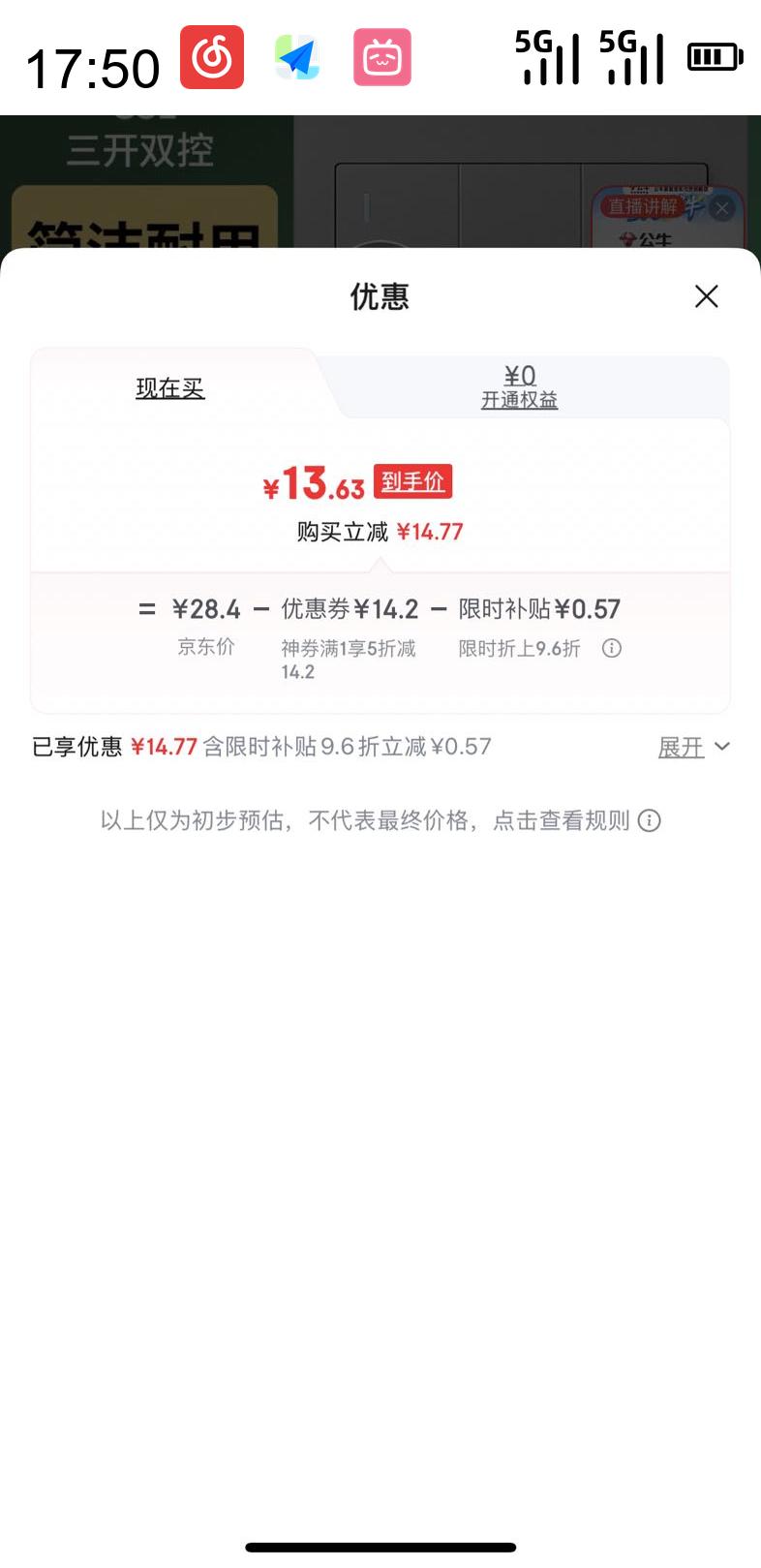Viewport: 761px width, 1568px height.
Task: Open the info icon beside 限时折上9.6折
Action: click(x=611, y=649)
